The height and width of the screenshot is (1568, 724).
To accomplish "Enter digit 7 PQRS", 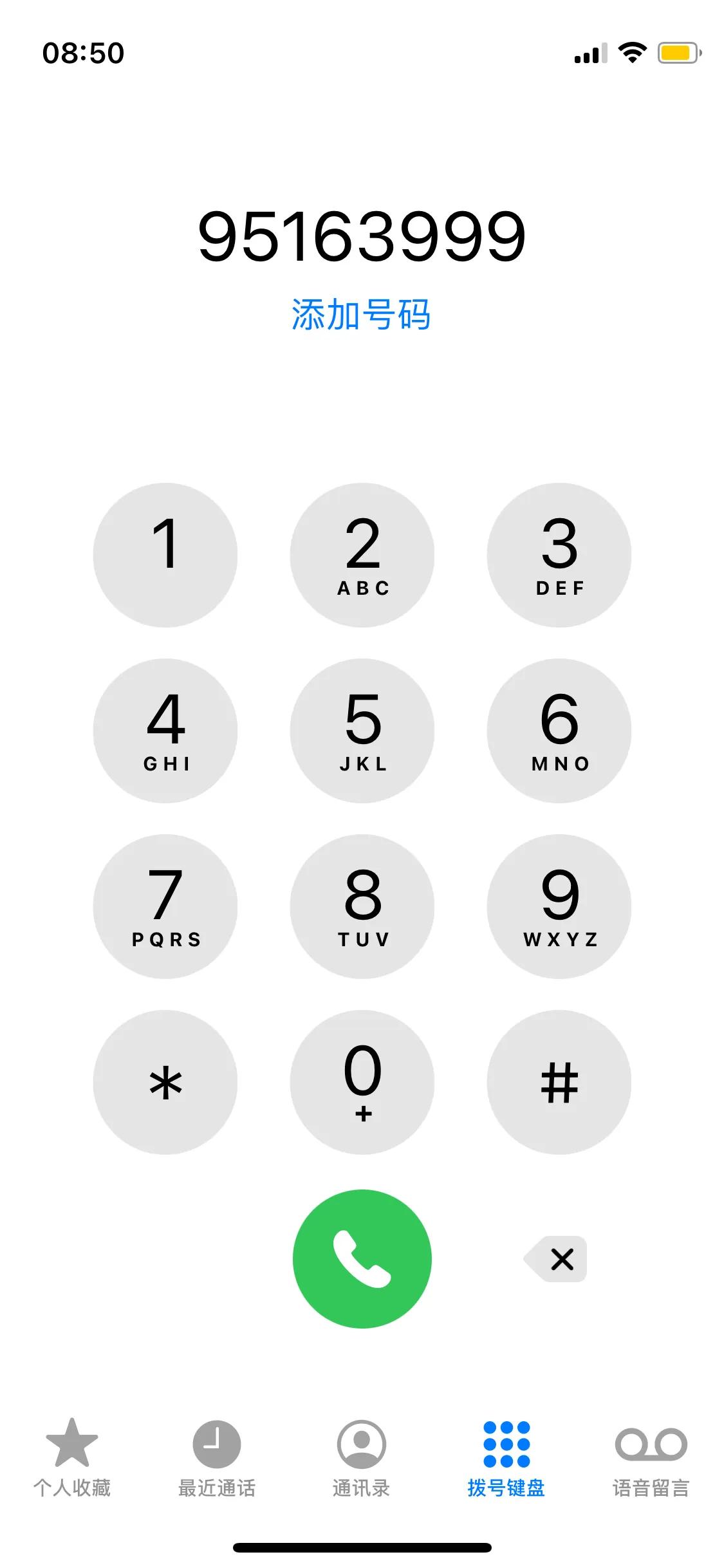I will 165,906.
